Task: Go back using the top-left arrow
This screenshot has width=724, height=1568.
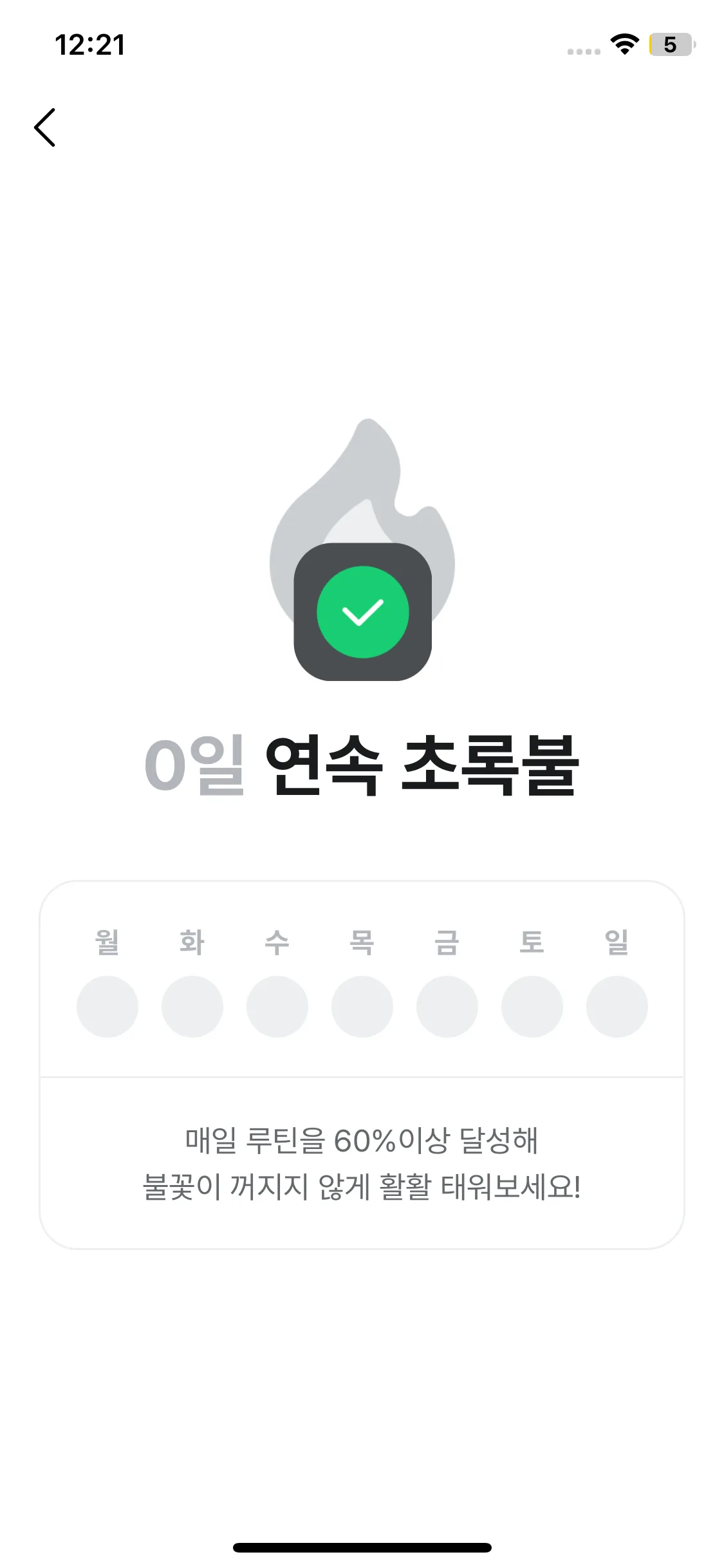Action: [45, 127]
